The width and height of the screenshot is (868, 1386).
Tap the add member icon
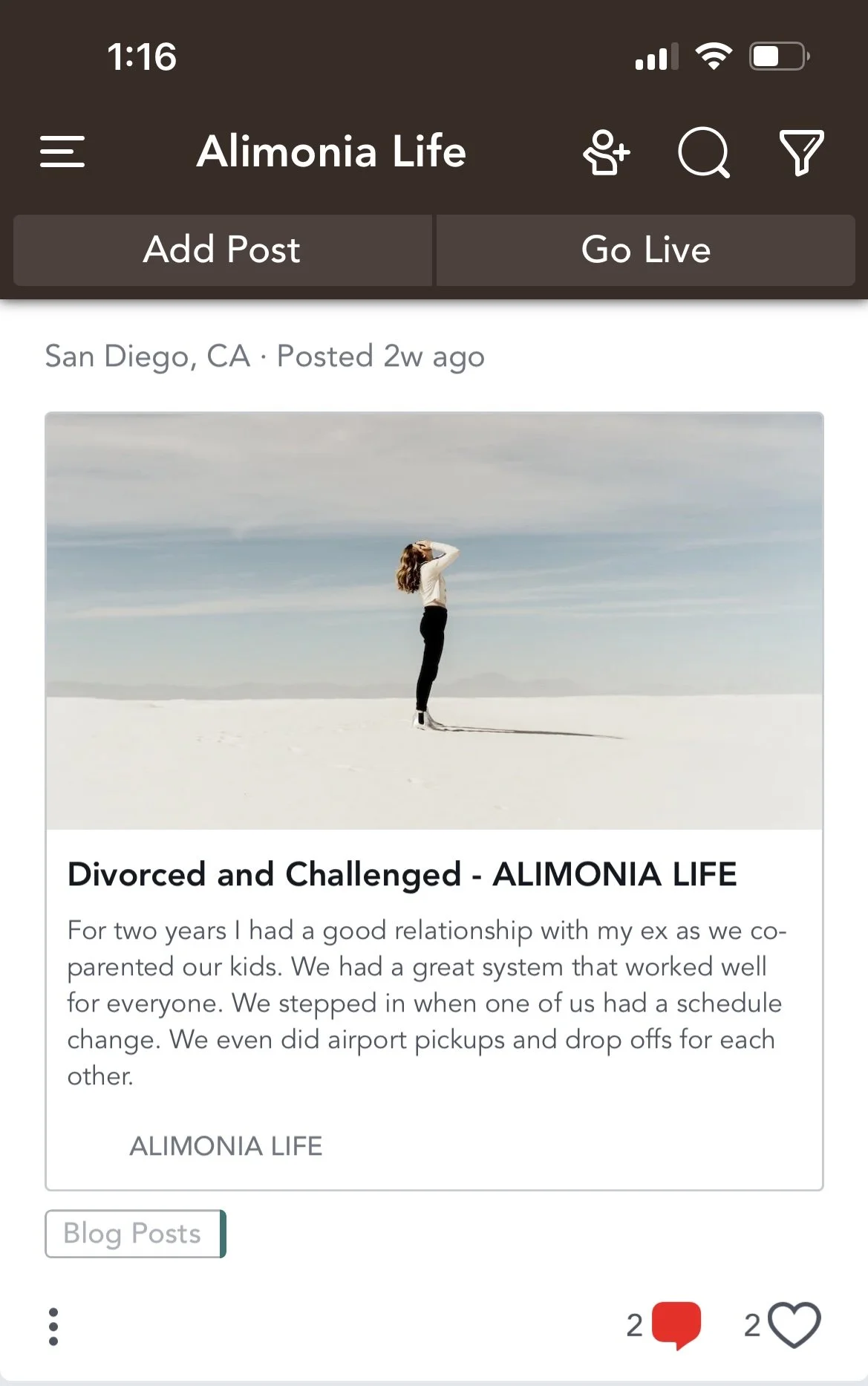point(606,152)
